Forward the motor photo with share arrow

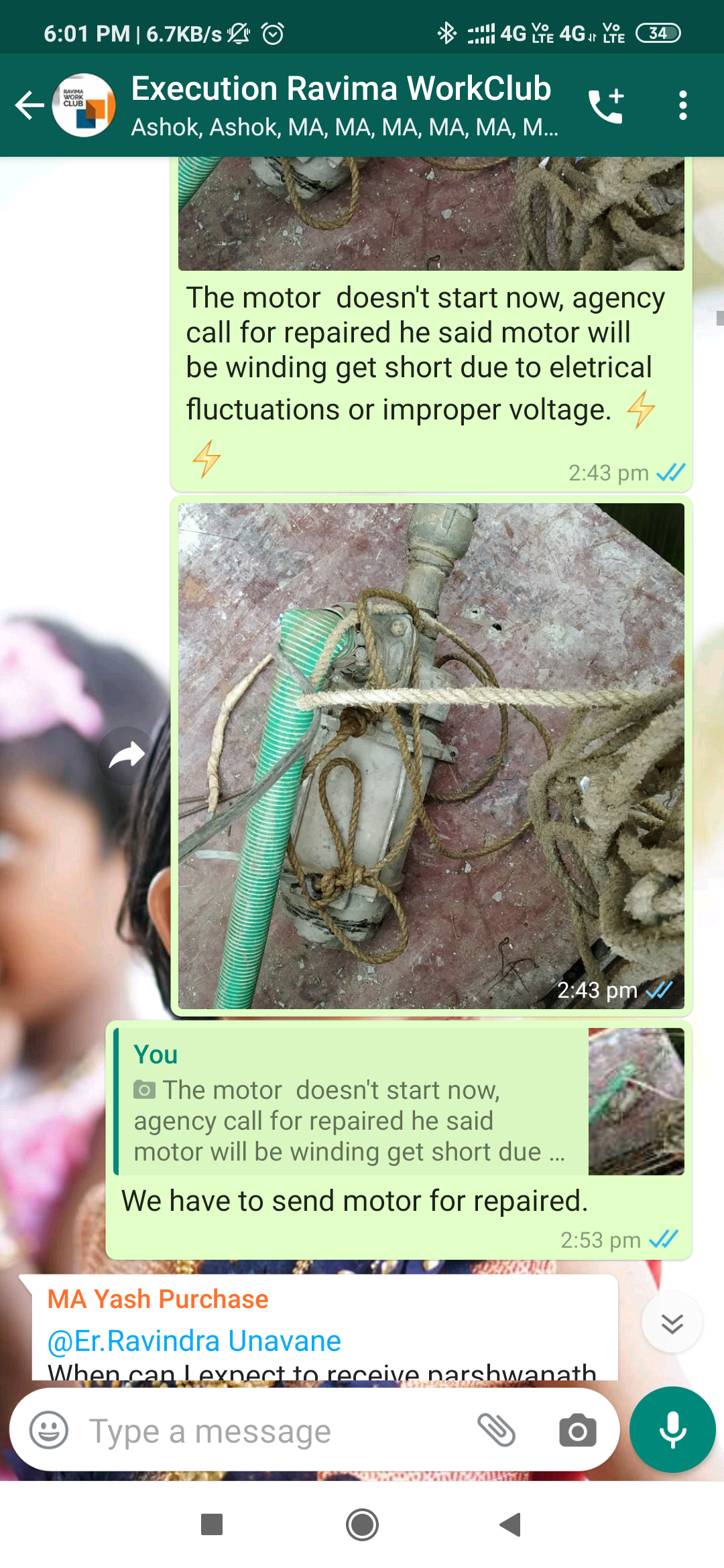(x=127, y=755)
